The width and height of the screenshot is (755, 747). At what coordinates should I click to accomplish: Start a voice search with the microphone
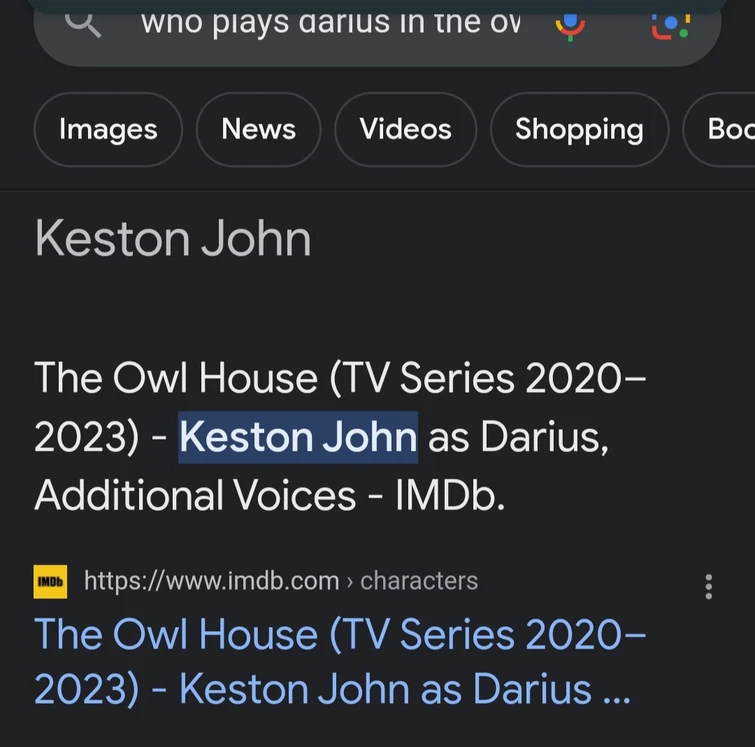570,24
